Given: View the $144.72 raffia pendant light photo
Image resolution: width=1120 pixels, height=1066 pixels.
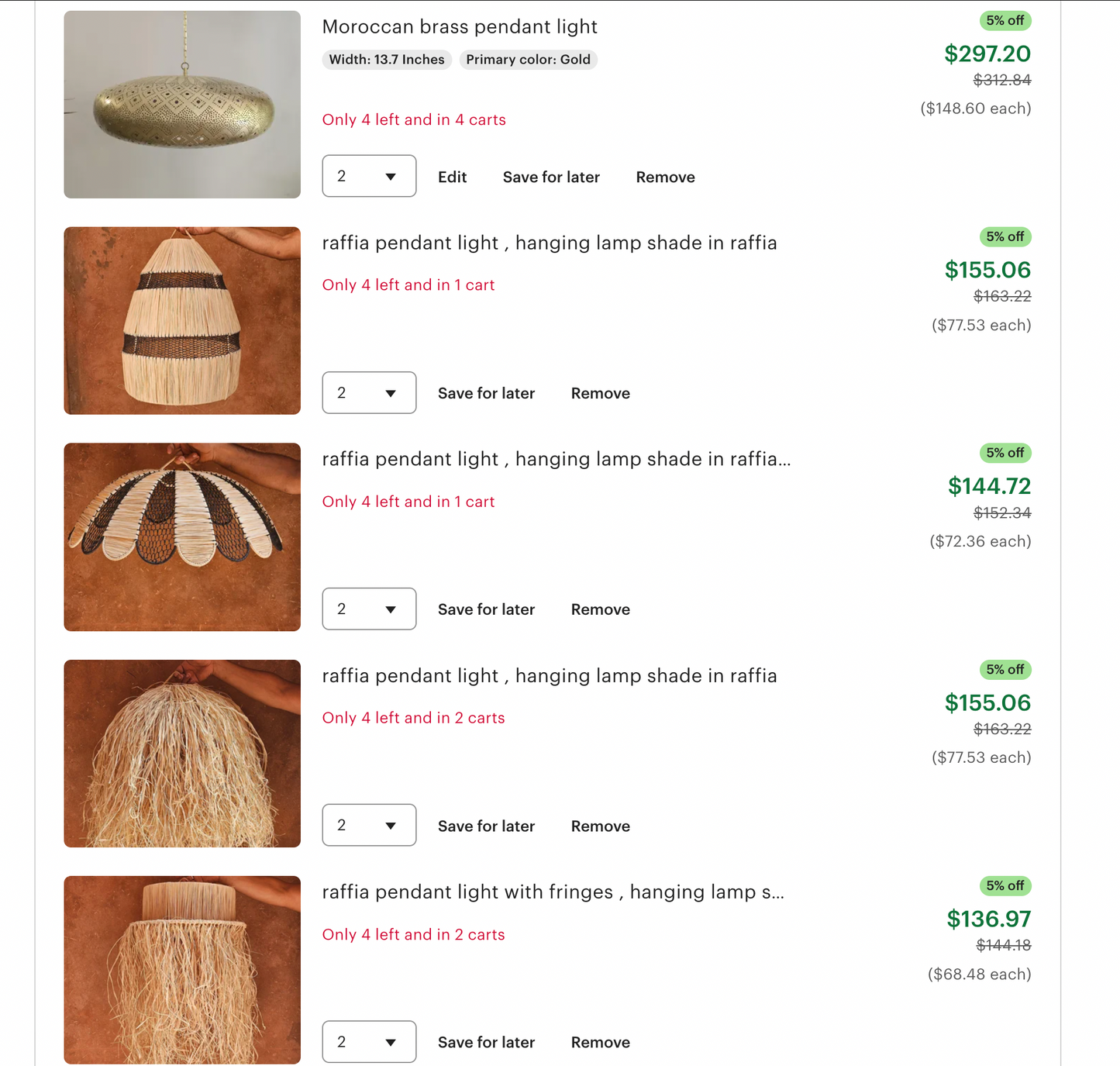Looking at the screenshot, I should pos(182,537).
